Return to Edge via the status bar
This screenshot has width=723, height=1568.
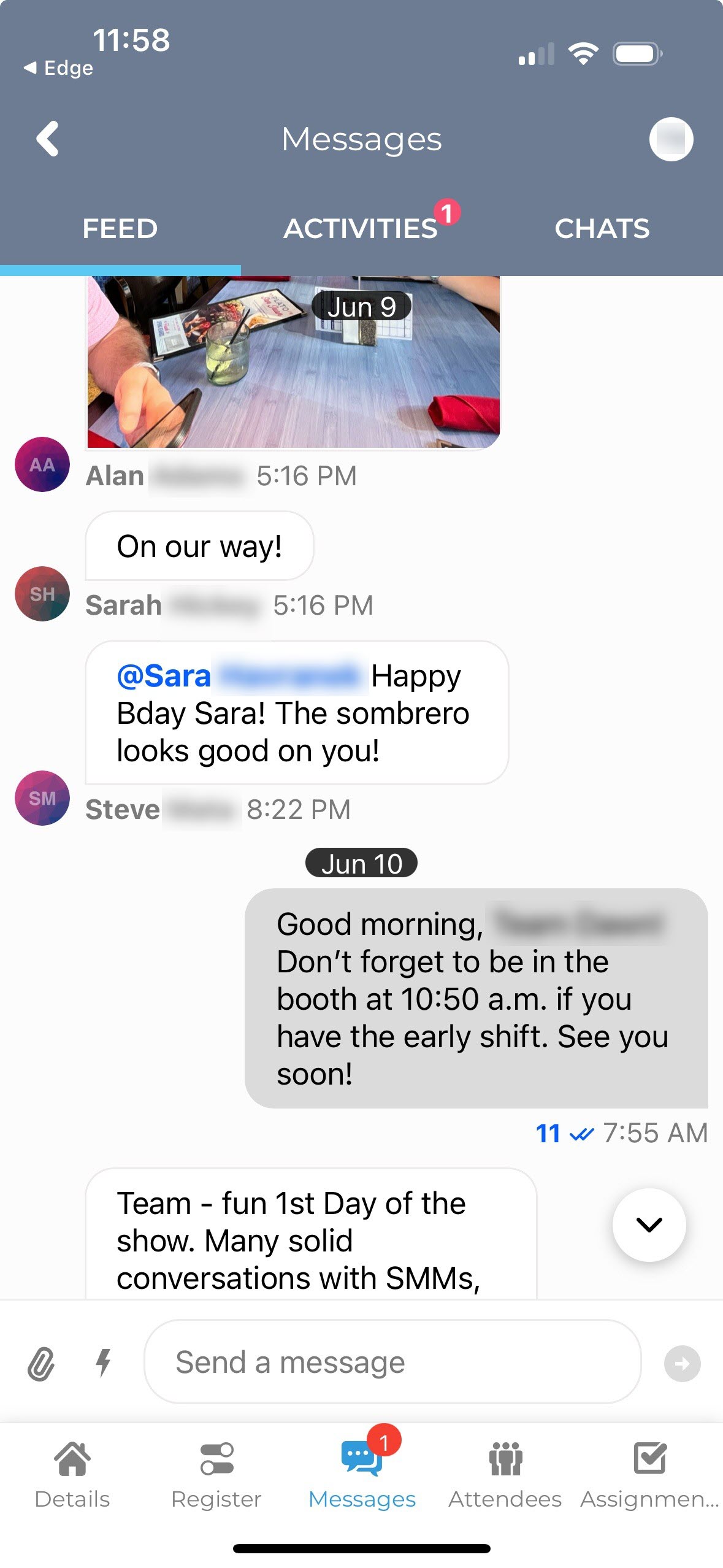(59, 67)
